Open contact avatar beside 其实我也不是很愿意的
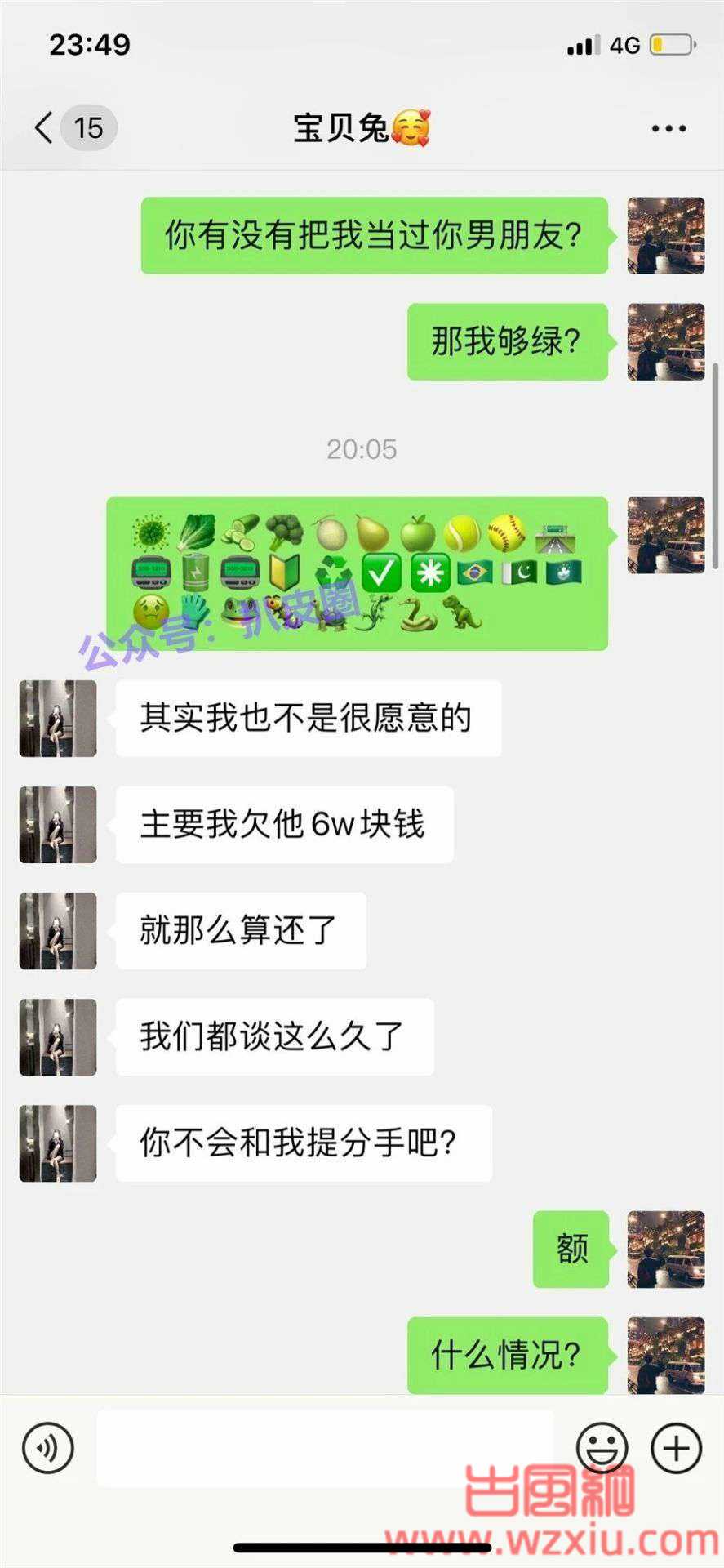This screenshot has width=724, height=1568. click(x=58, y=719)
